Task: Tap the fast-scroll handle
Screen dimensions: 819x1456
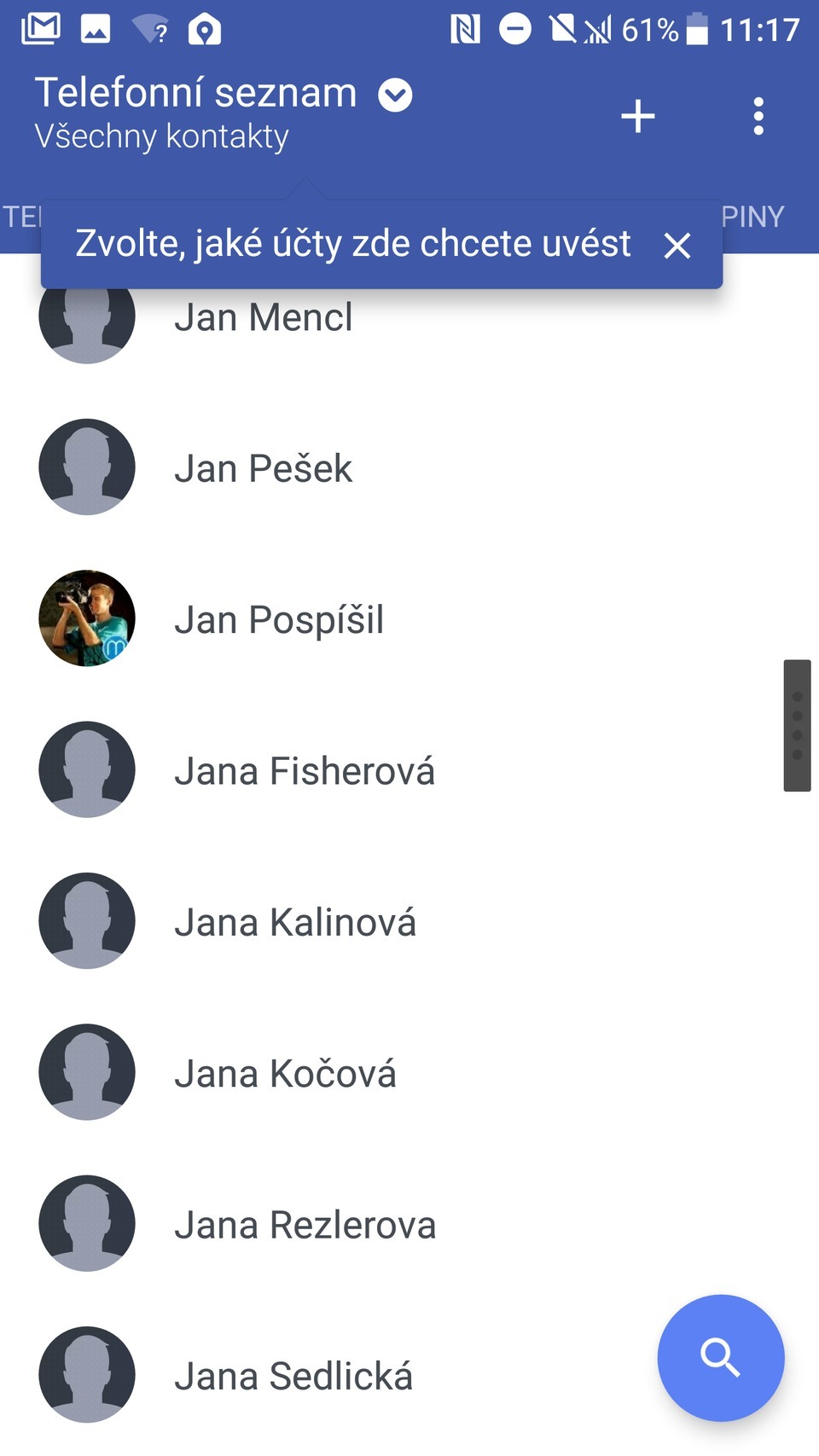Action: pos(797,725)
